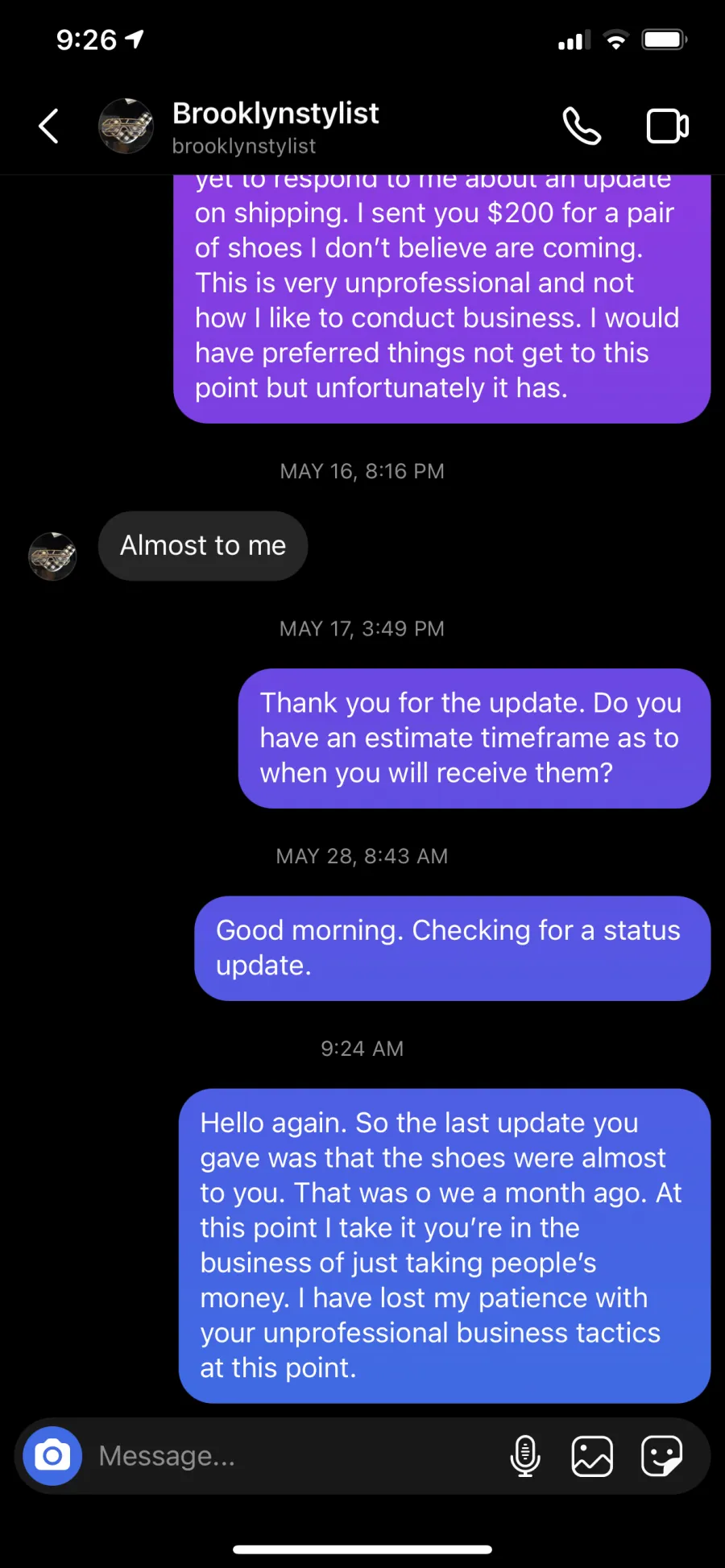Start a voice call with Brooklynstylist
This screenshot has height=1568, width=725.
pyautogui.click(x=582, y=126)
